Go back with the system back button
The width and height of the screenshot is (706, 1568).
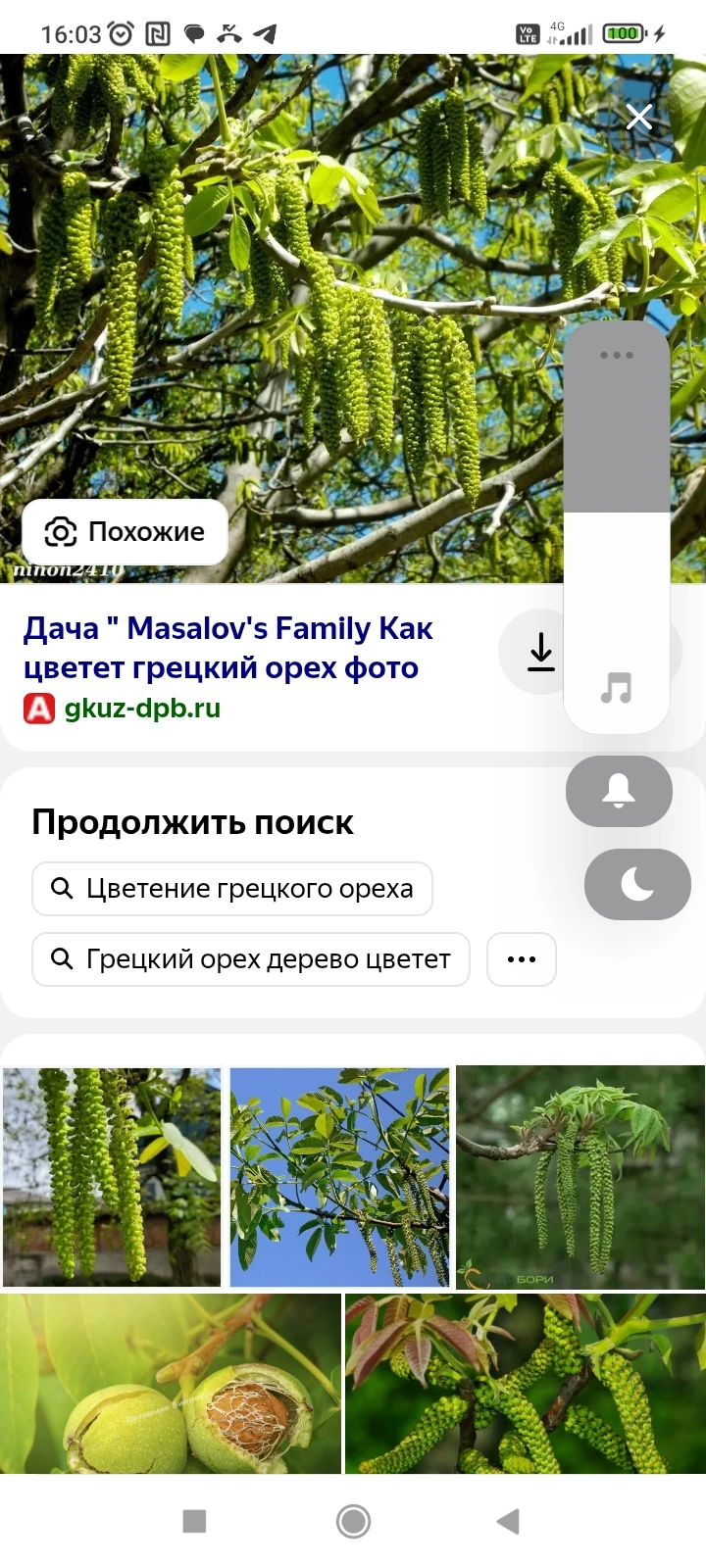508,1521
